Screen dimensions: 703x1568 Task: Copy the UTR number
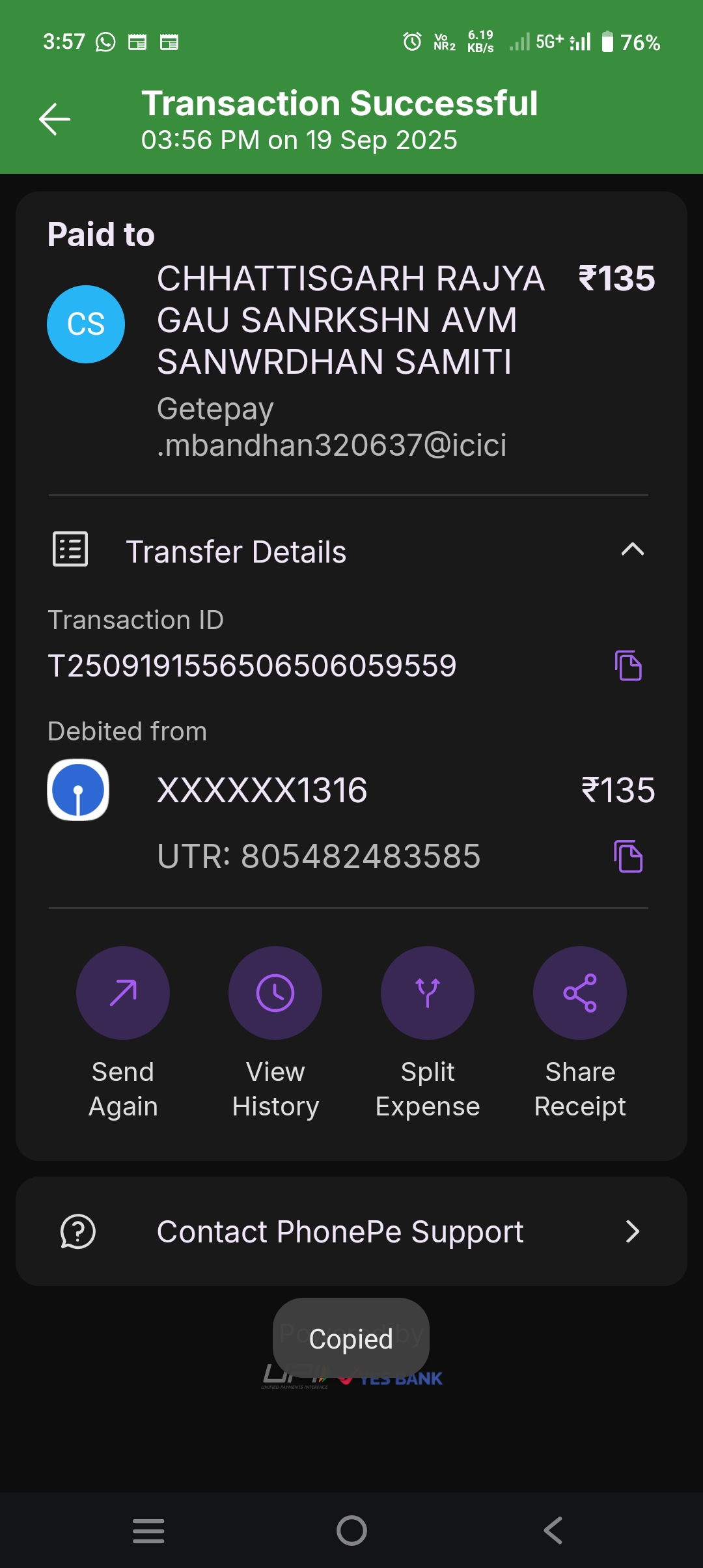(628, 856)
